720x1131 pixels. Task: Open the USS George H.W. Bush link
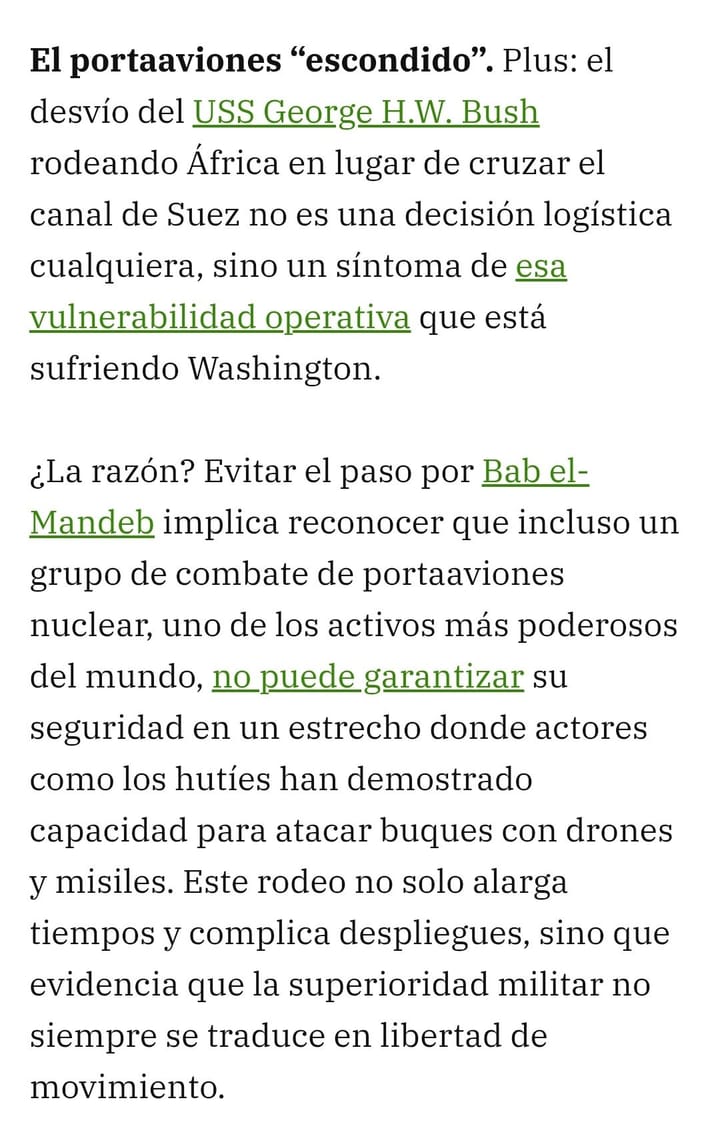365,112
